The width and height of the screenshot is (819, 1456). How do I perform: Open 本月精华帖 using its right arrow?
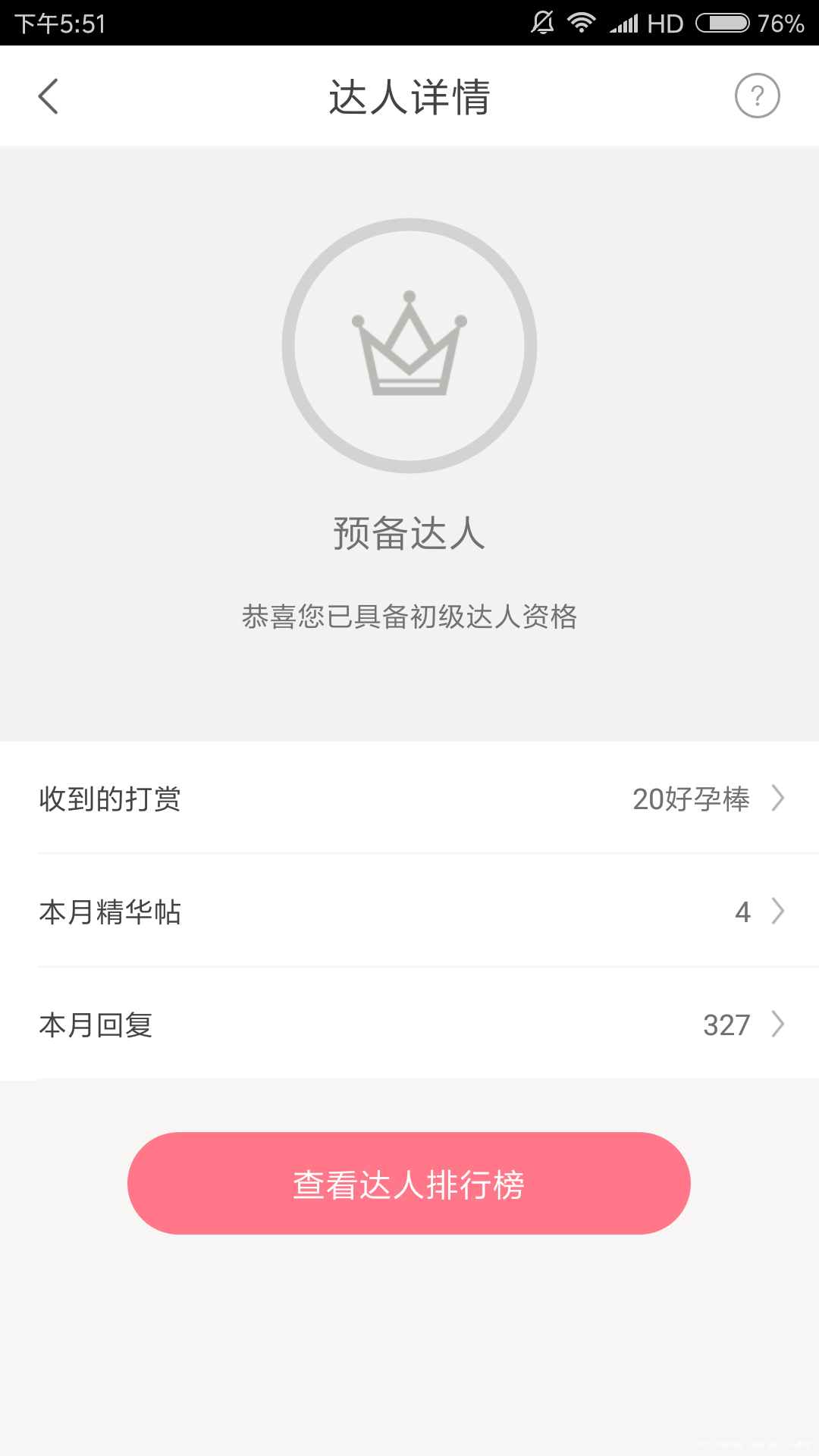(778, 912)
